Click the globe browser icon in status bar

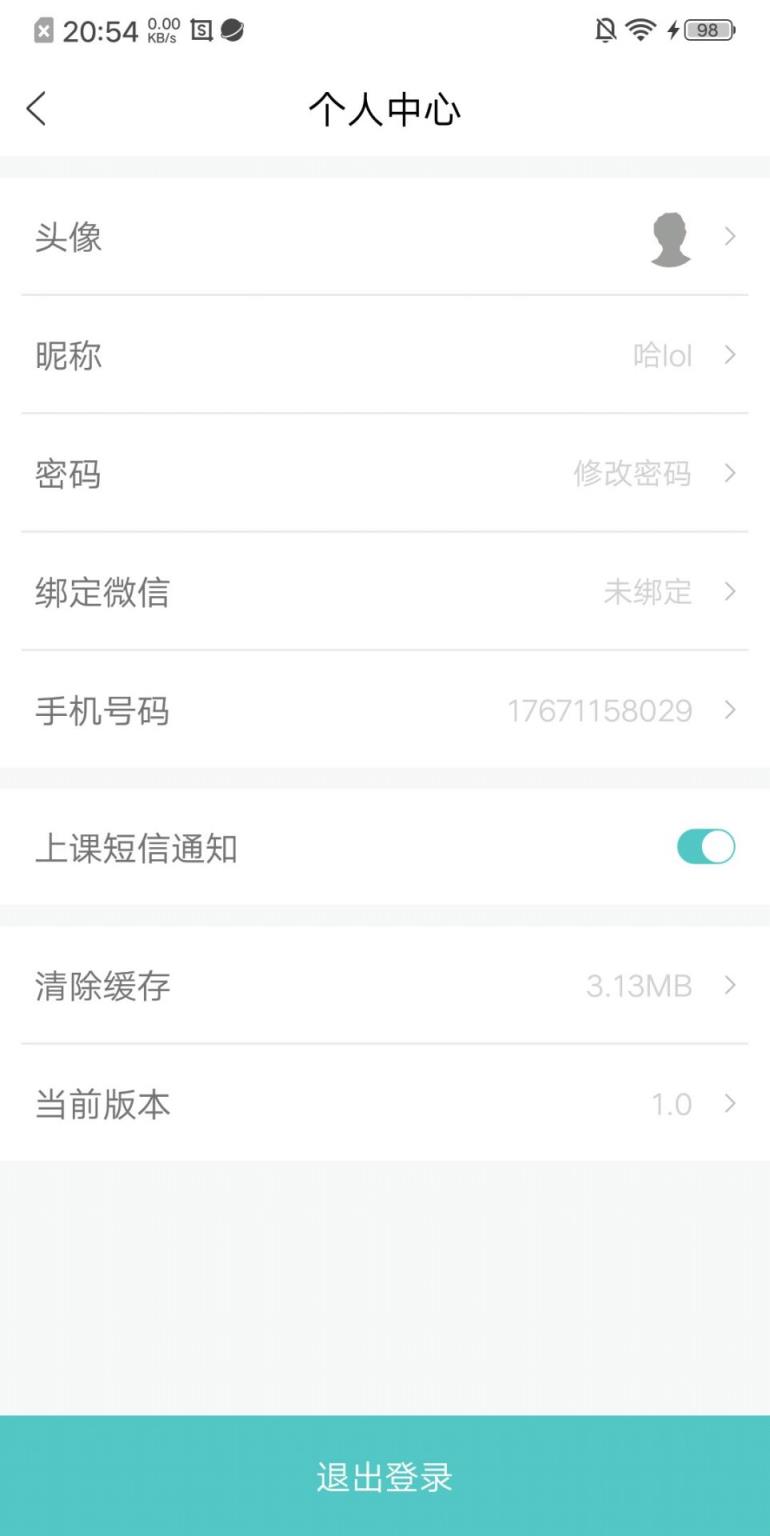[231, 32]
